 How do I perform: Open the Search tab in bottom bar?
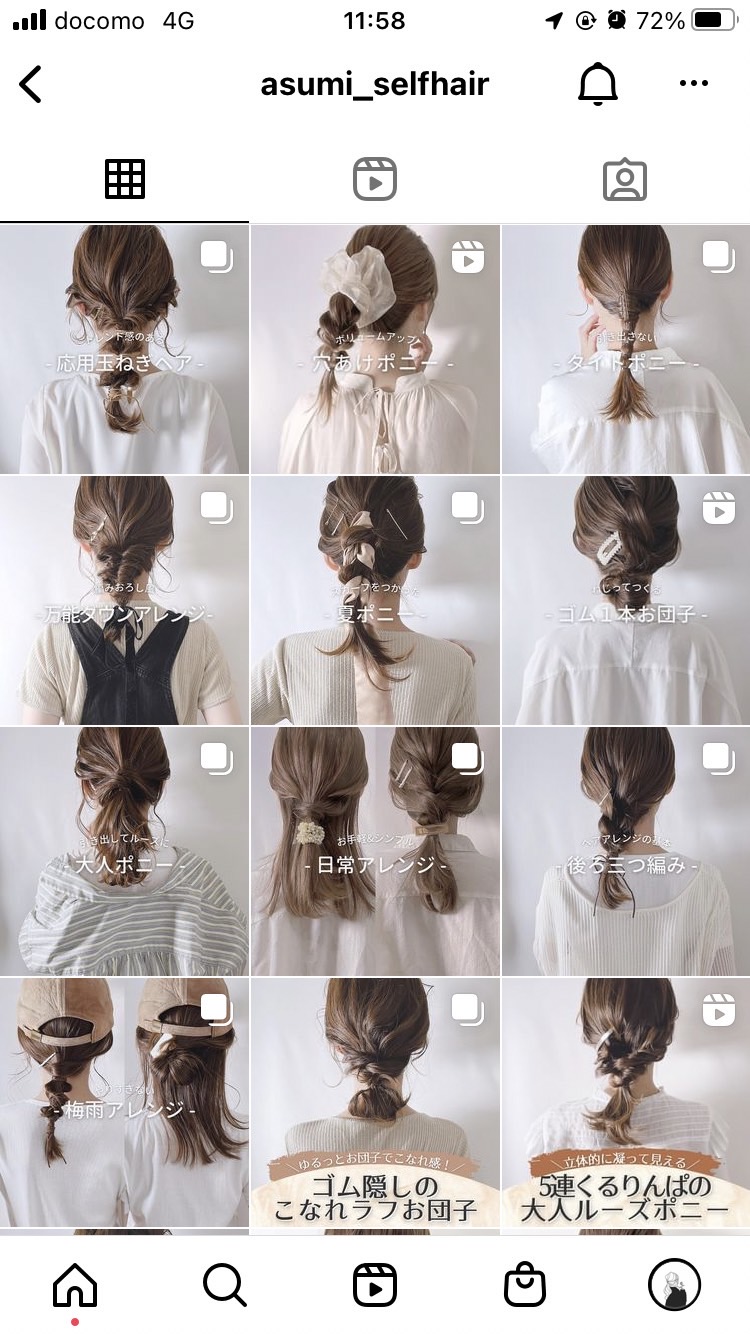(225, 1285)
